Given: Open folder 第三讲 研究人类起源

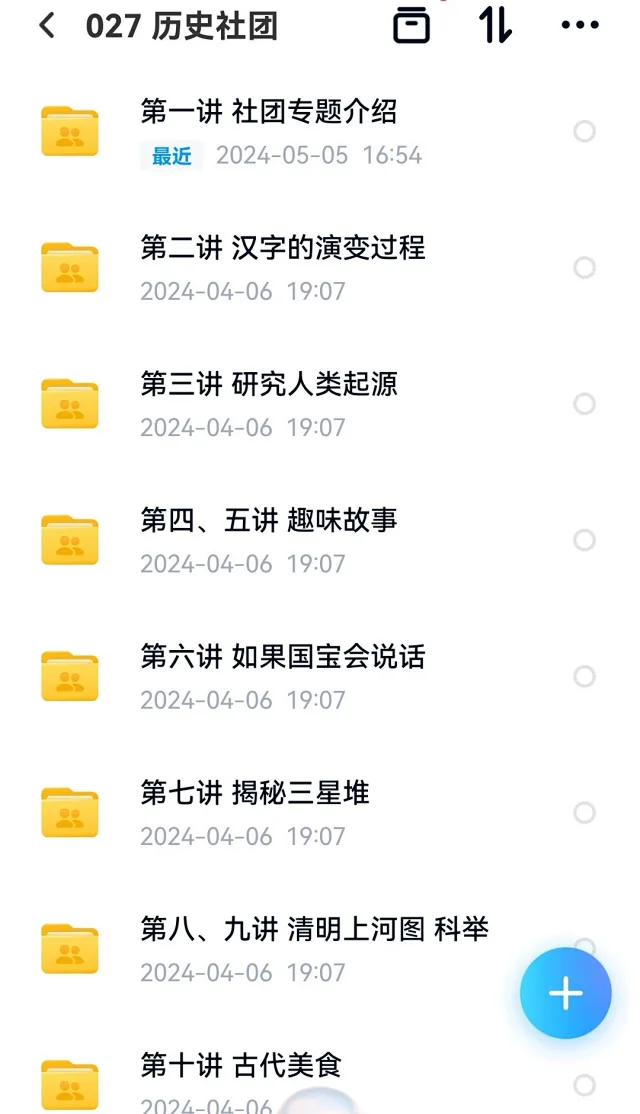Looking at the screenshot, I should coord(270,385).
